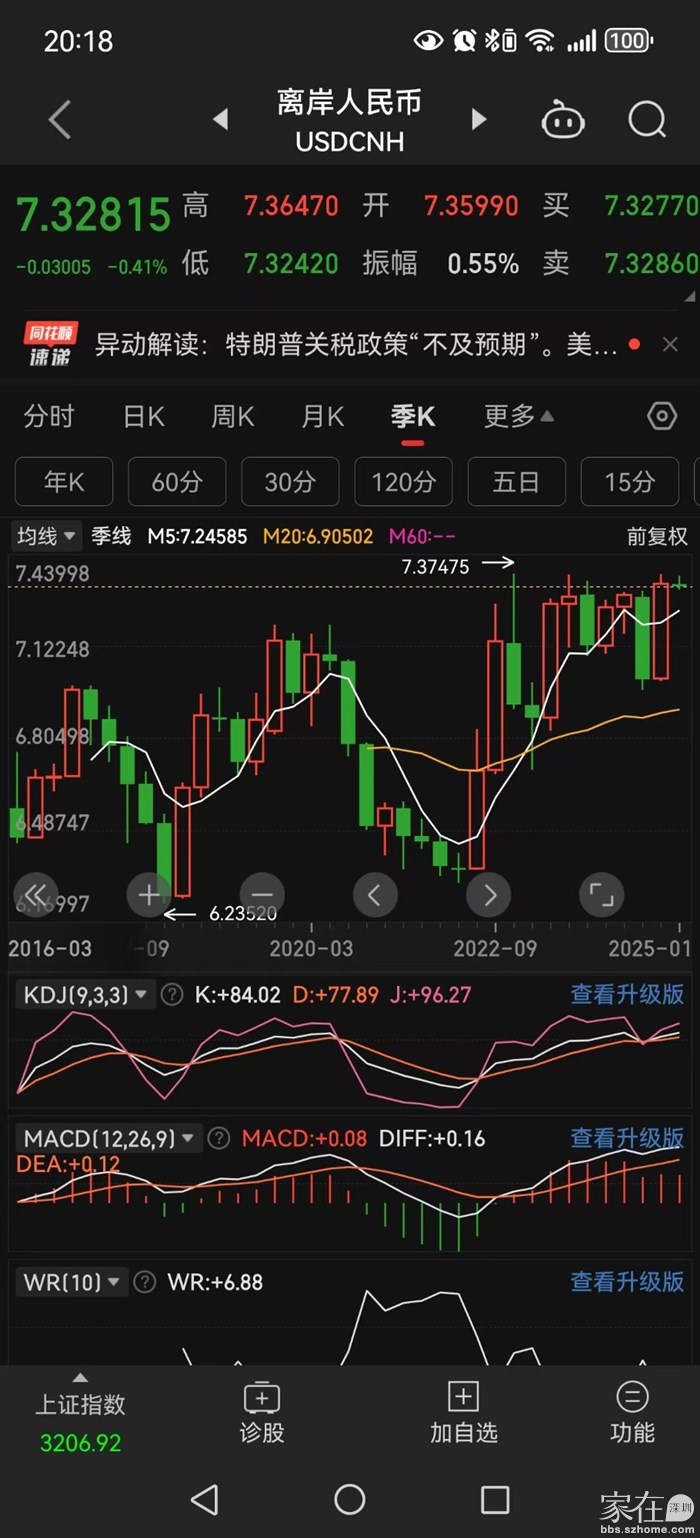
Task: Select the 日K tab
Action: 143,416
